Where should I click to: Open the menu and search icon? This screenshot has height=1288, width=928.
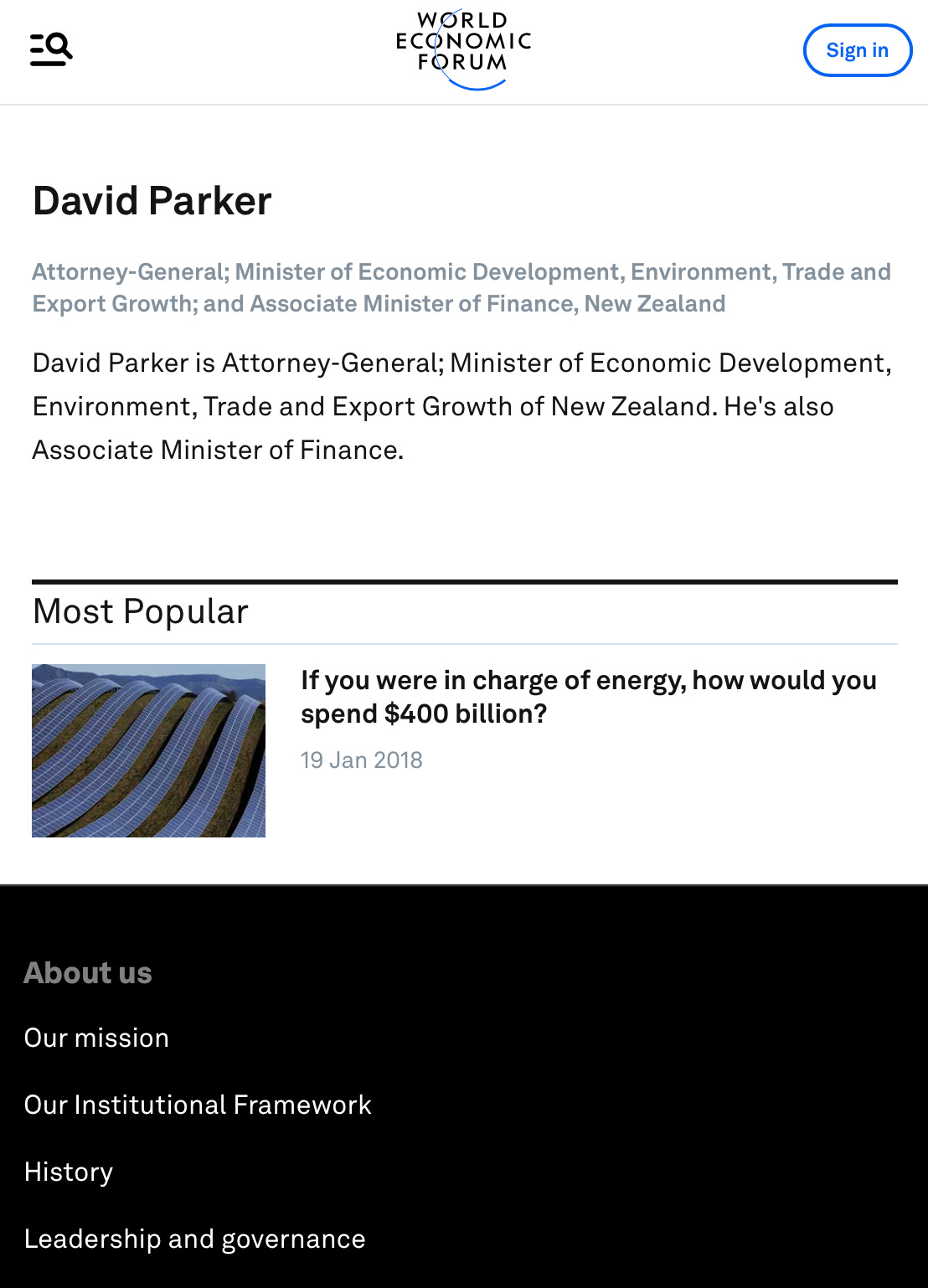tap(51, 49)
